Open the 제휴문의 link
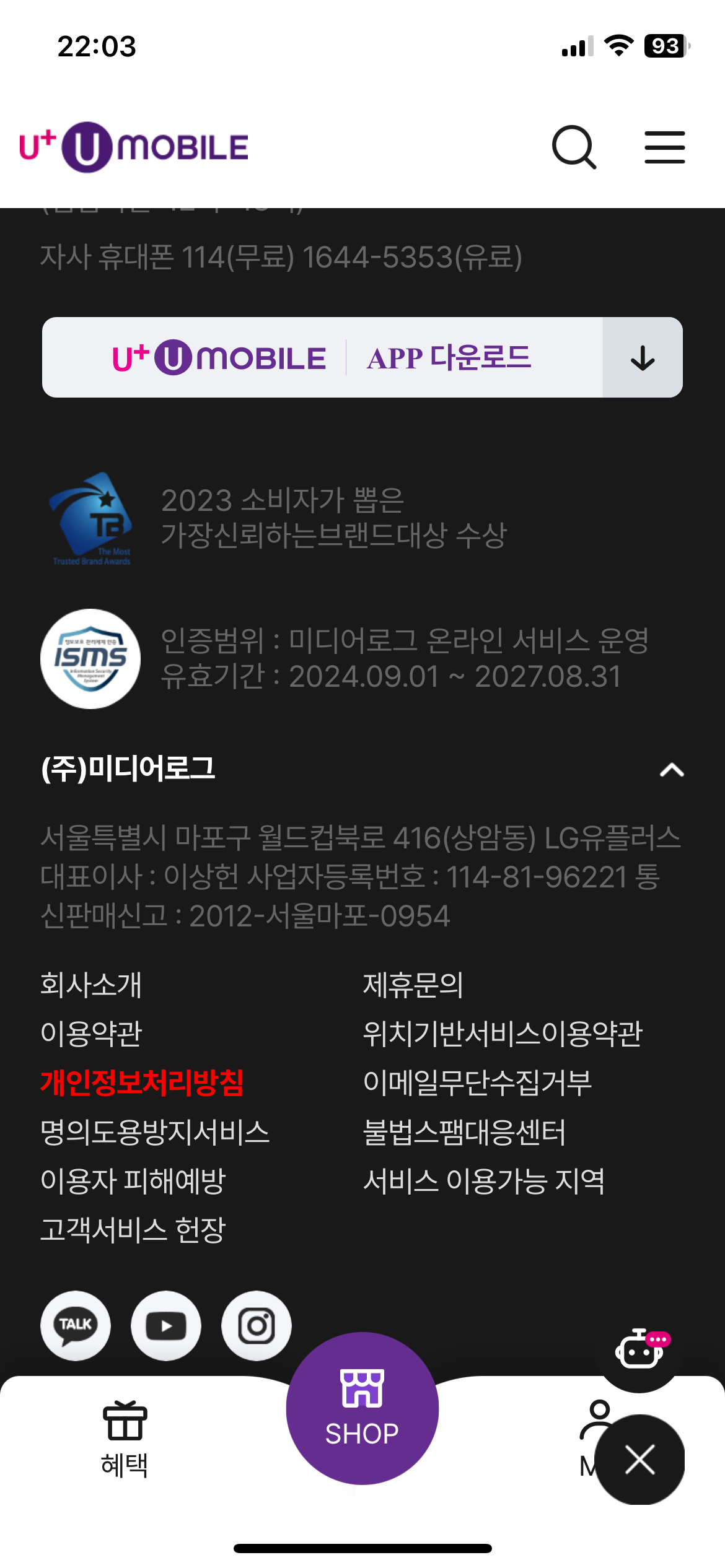Screen dimensions: 725x1568 click(x=413, y=985)
